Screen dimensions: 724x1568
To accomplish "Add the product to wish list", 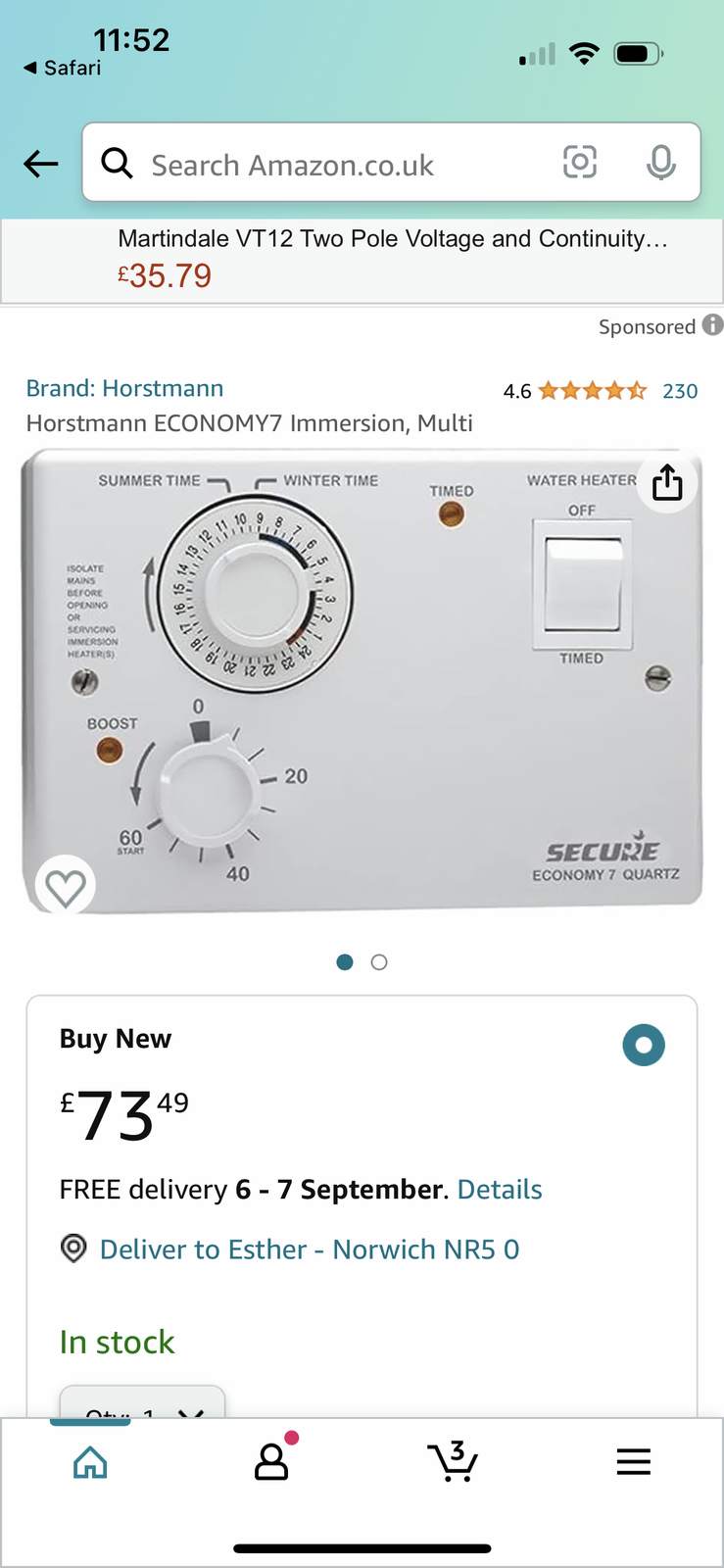I will coord(66,888).
